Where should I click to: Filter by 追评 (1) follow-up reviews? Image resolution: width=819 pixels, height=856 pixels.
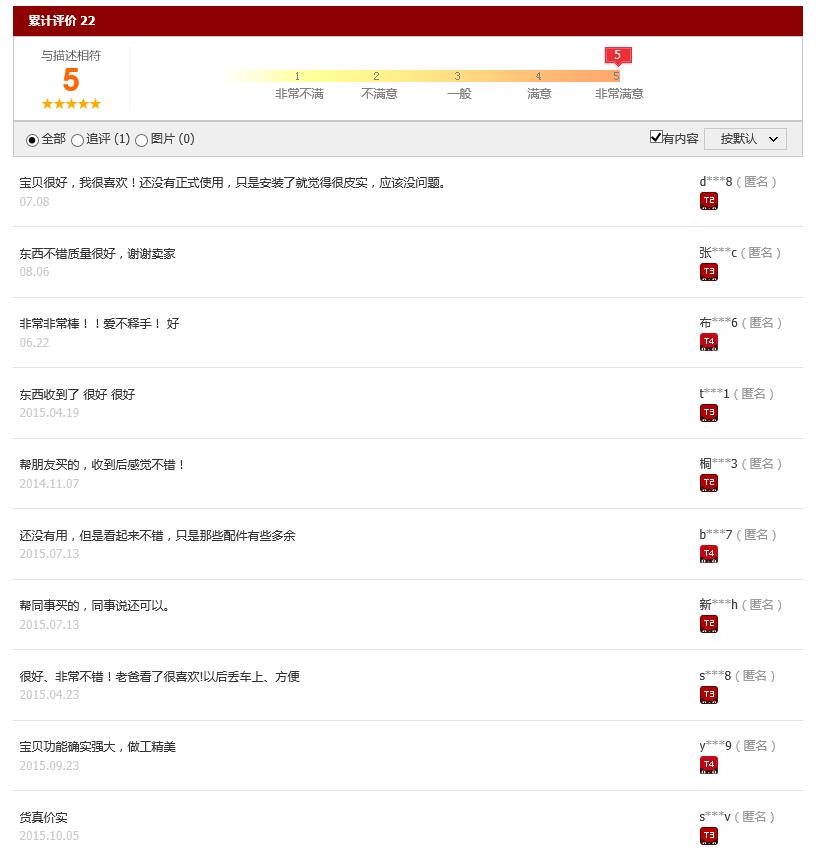click(x=78, y=140)
